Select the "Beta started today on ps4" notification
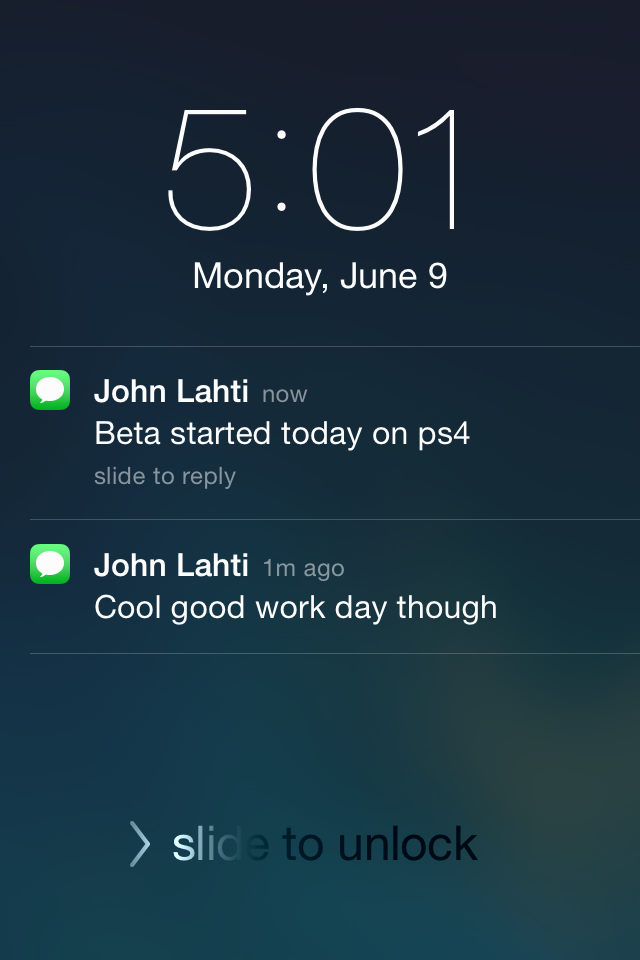Image resolution: width=640 pixels, height=960 pixels. click(x=282, y=433)
